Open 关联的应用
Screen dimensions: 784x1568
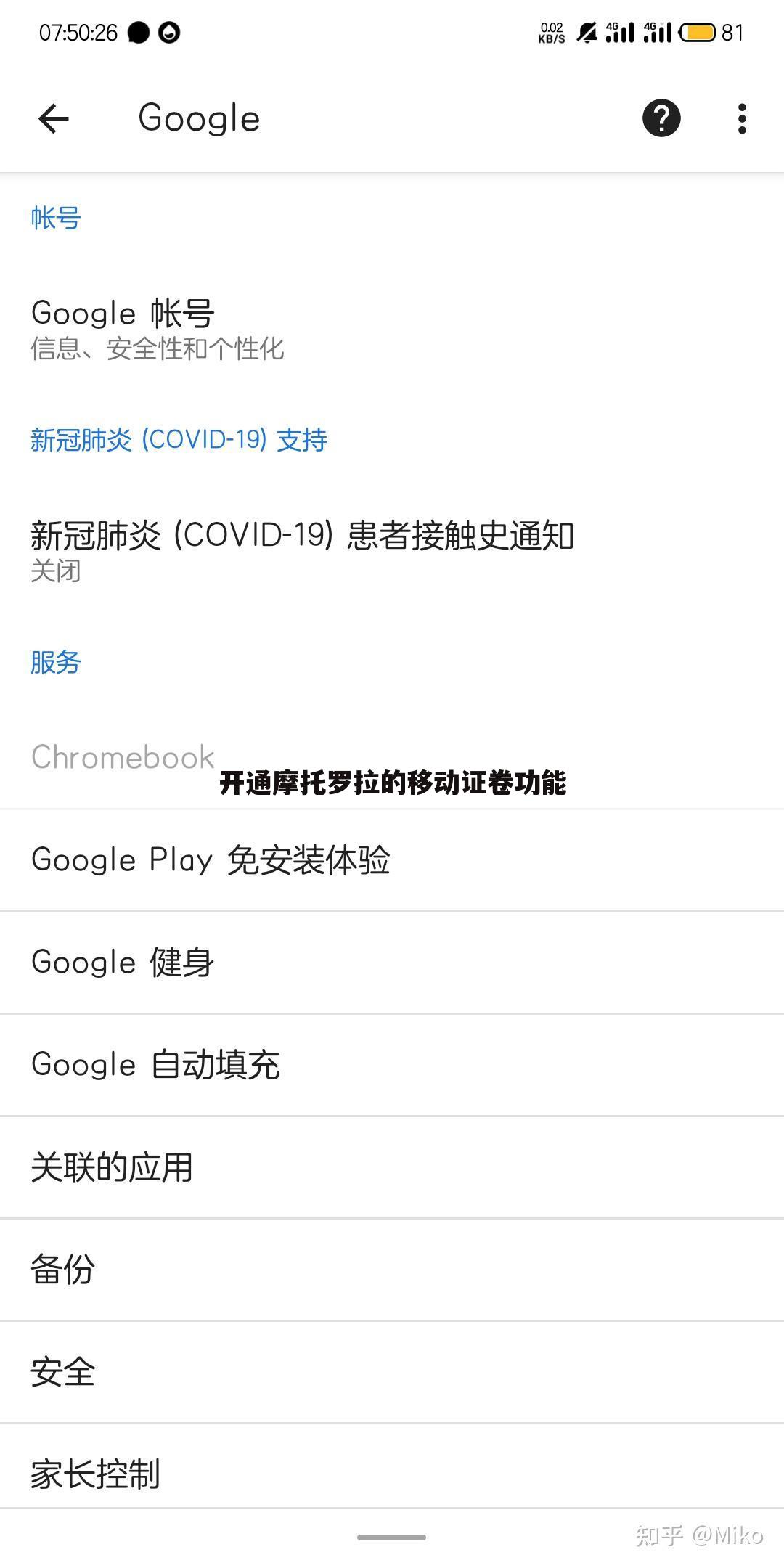pyautogui.click(x=113, y=1167)
